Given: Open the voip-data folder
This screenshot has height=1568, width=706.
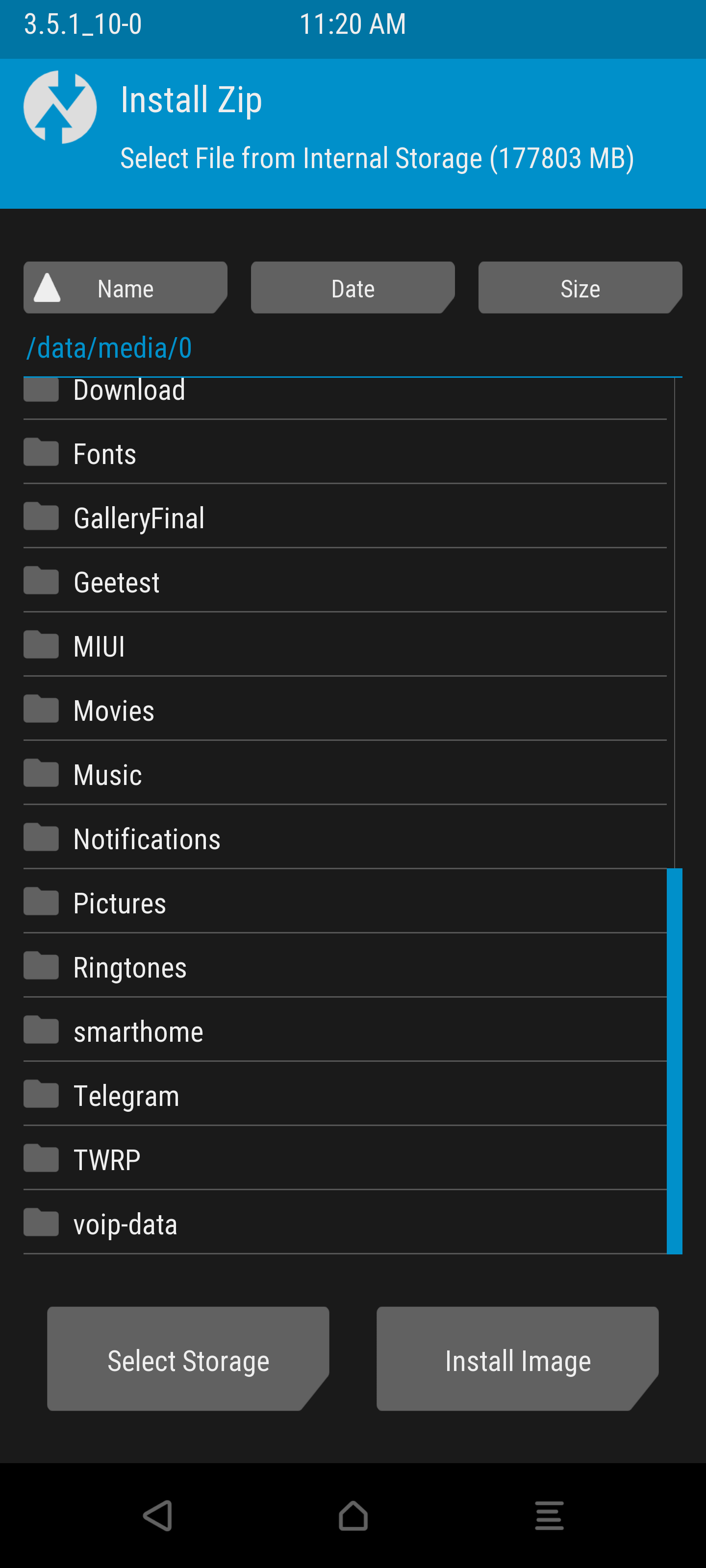Looking at the screenshot, I should point(345,1223).
